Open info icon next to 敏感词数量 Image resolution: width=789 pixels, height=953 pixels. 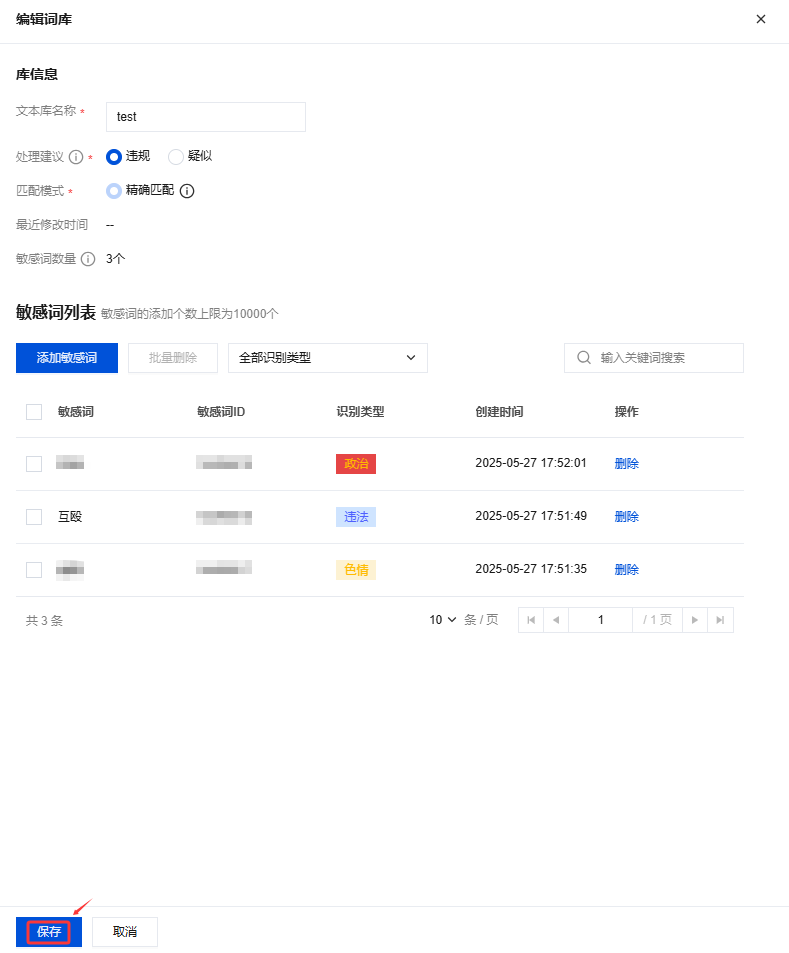tap(88, 259)
